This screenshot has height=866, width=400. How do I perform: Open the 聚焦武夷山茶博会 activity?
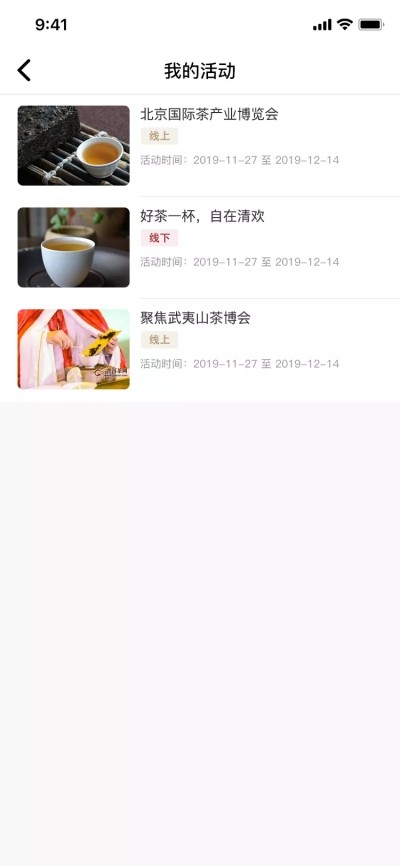(200, 350)
